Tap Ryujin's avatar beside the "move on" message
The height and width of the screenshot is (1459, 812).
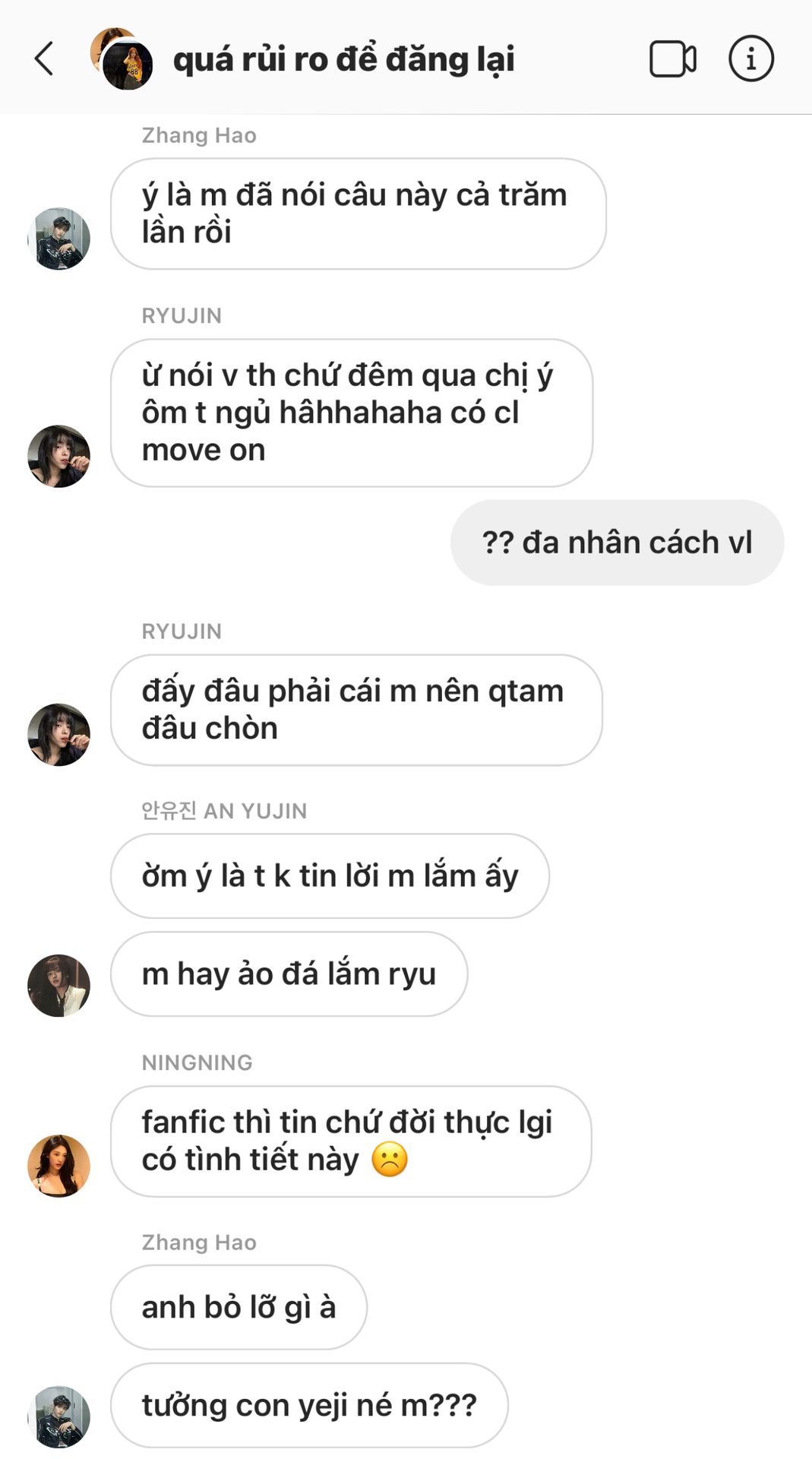click(58, 456)
